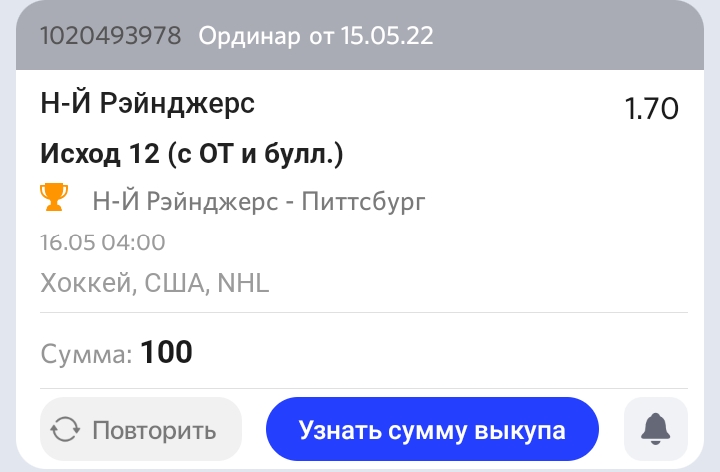Image resolution: width=720 pixels, height=472 pixels.
Task: Tap Узнать сумму выкупа button
Action: [432, 431]
